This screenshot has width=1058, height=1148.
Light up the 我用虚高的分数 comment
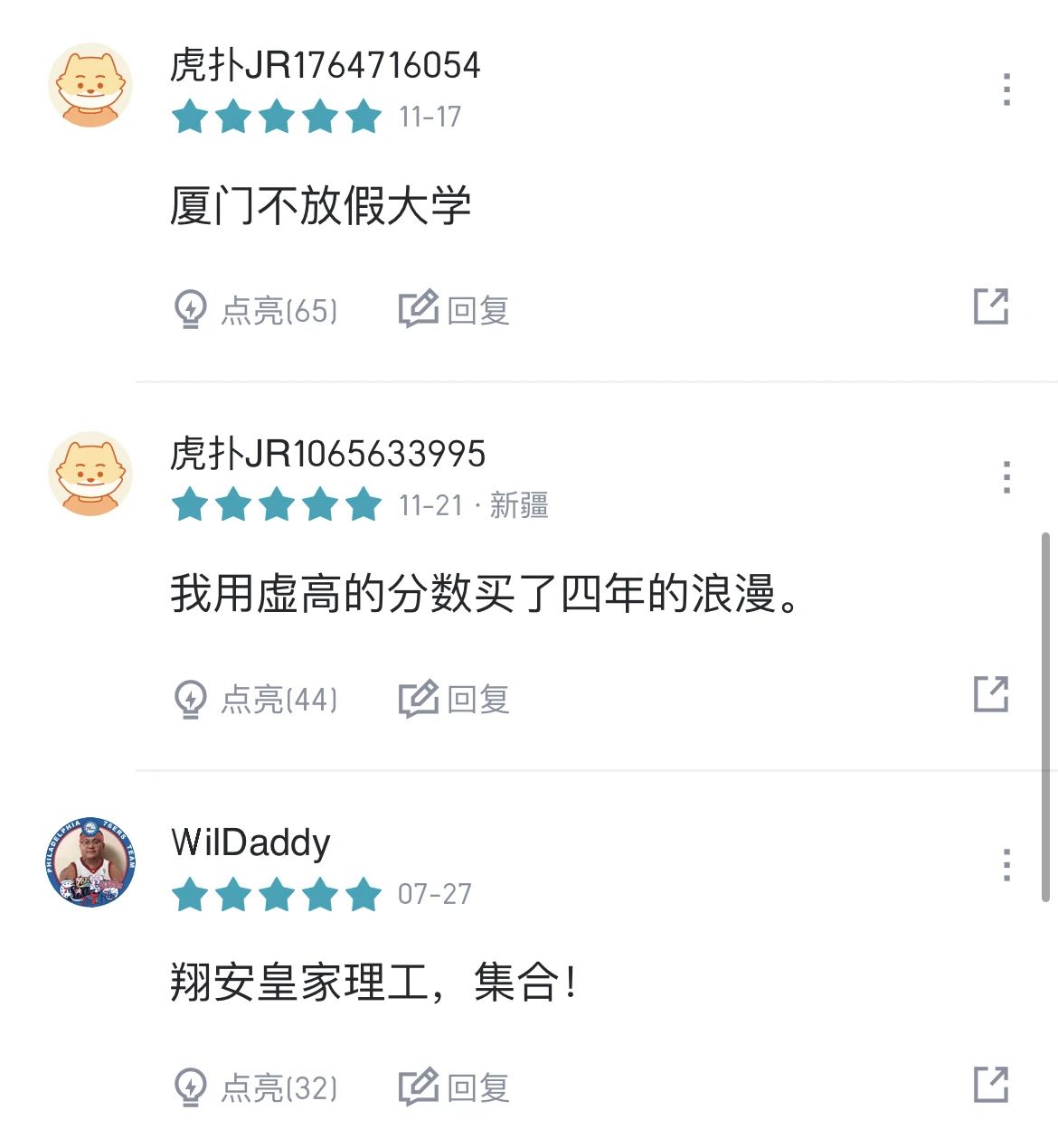(x=254, y=699)
